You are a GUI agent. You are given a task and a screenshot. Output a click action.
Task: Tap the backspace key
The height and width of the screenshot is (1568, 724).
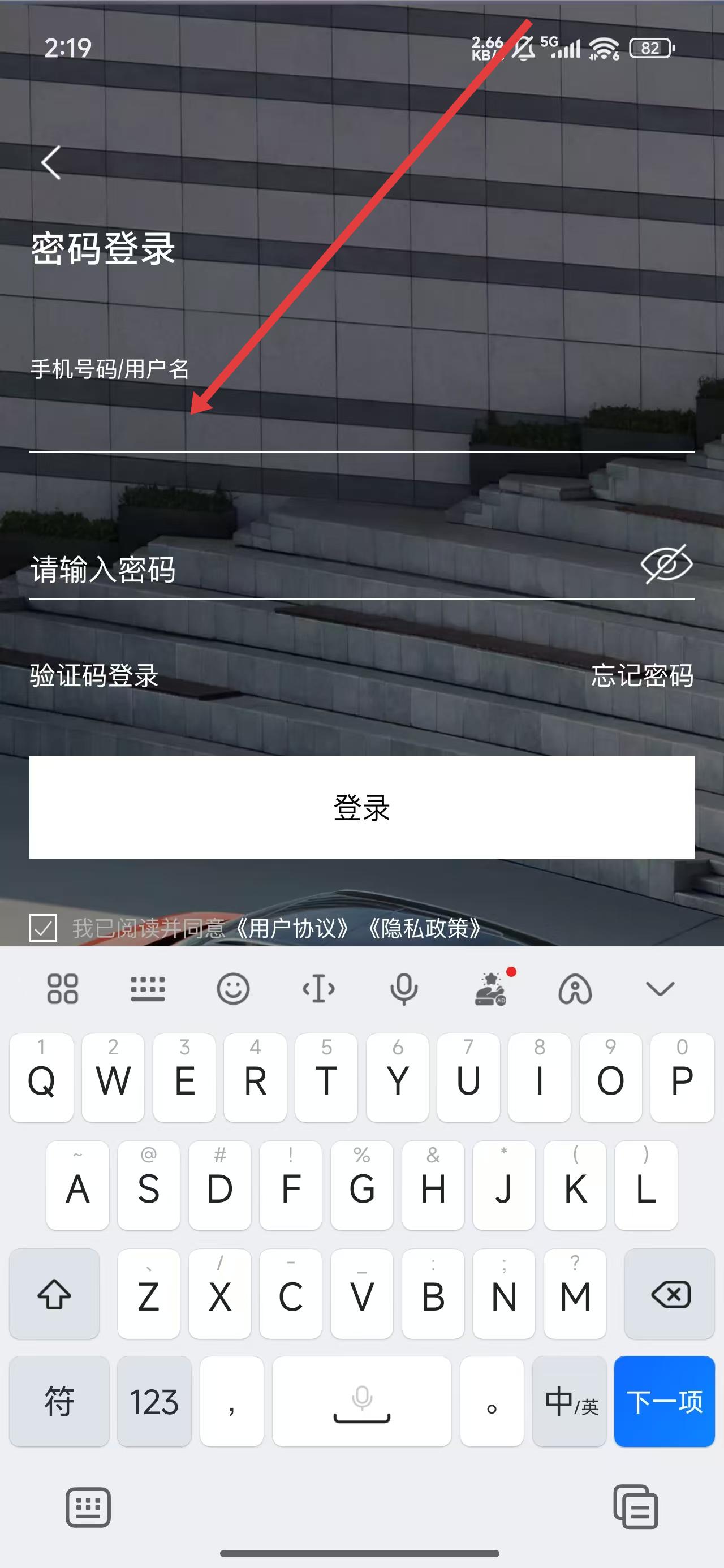pos(670,1294)
